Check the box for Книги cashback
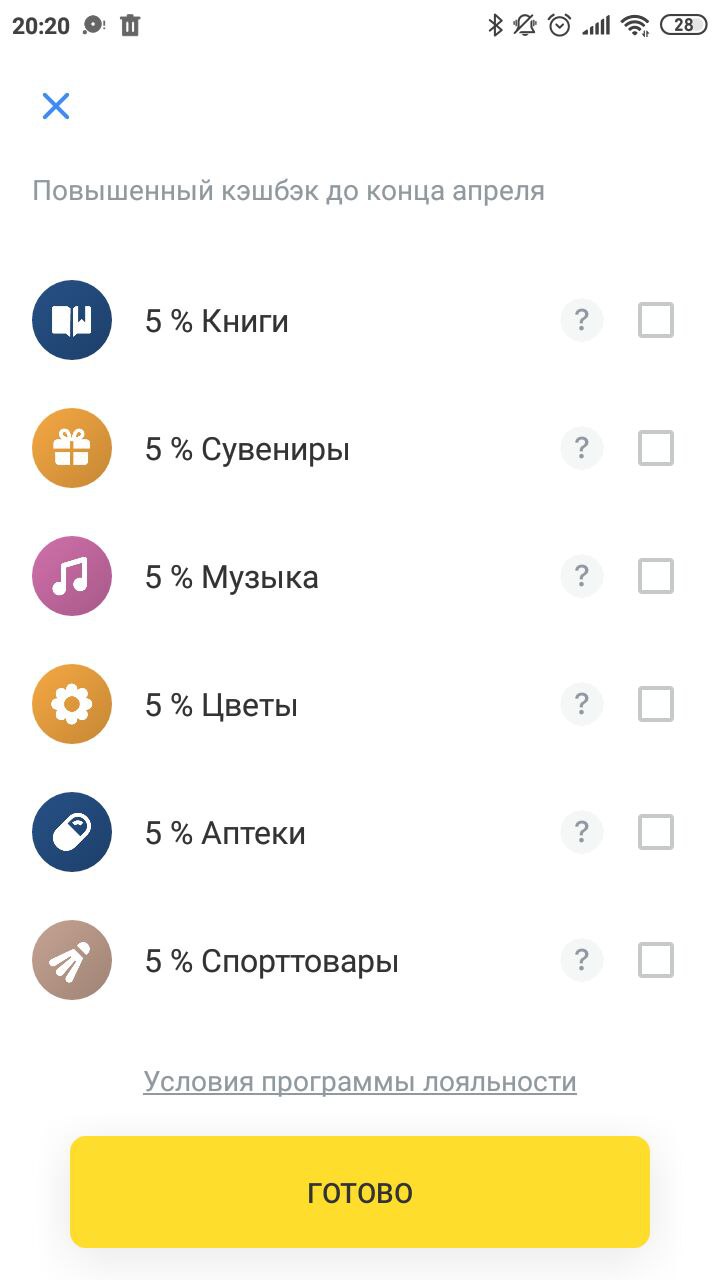 pyautogui.click(x=656, y=320)
